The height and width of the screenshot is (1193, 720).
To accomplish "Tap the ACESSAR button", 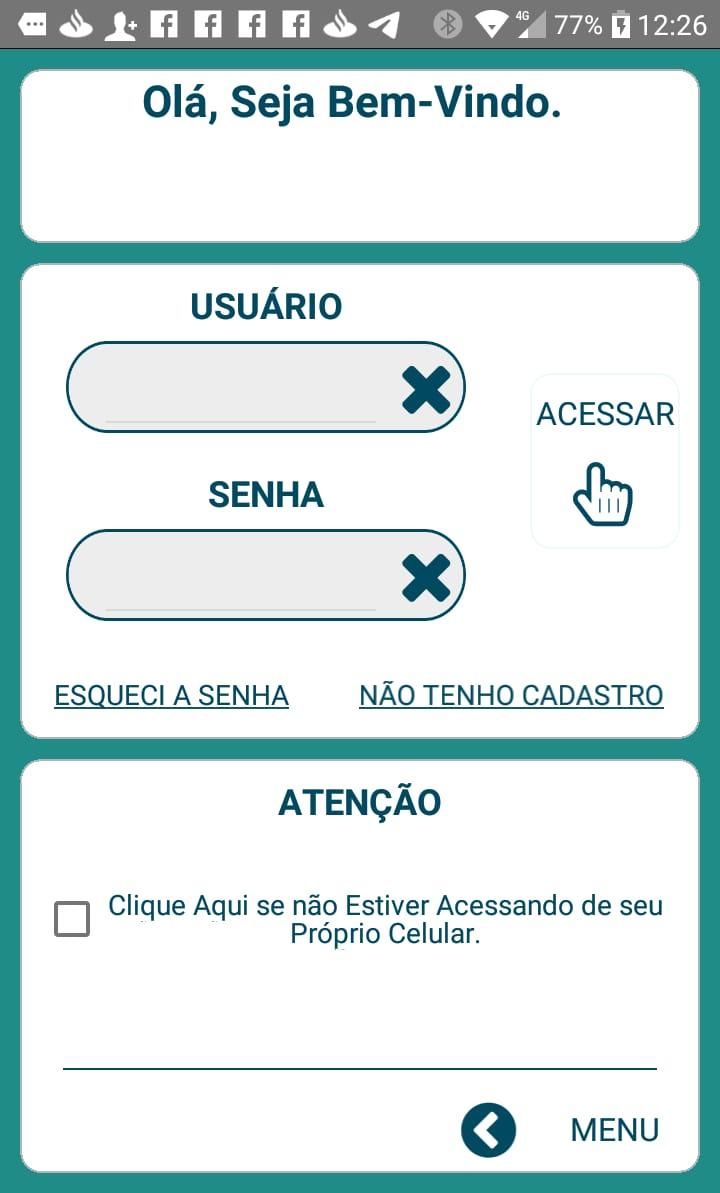I will point(605,460).
